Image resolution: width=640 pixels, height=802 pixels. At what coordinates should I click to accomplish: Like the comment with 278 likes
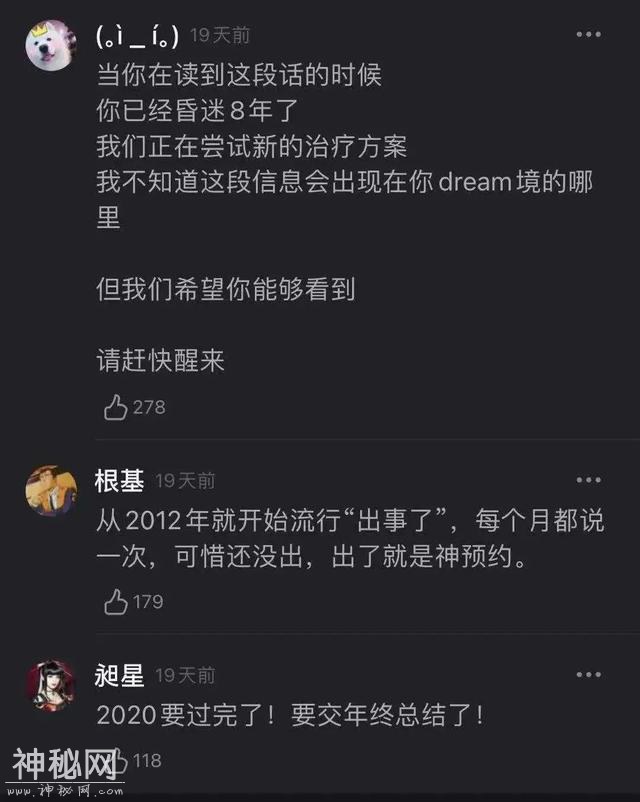pos(116,407)
